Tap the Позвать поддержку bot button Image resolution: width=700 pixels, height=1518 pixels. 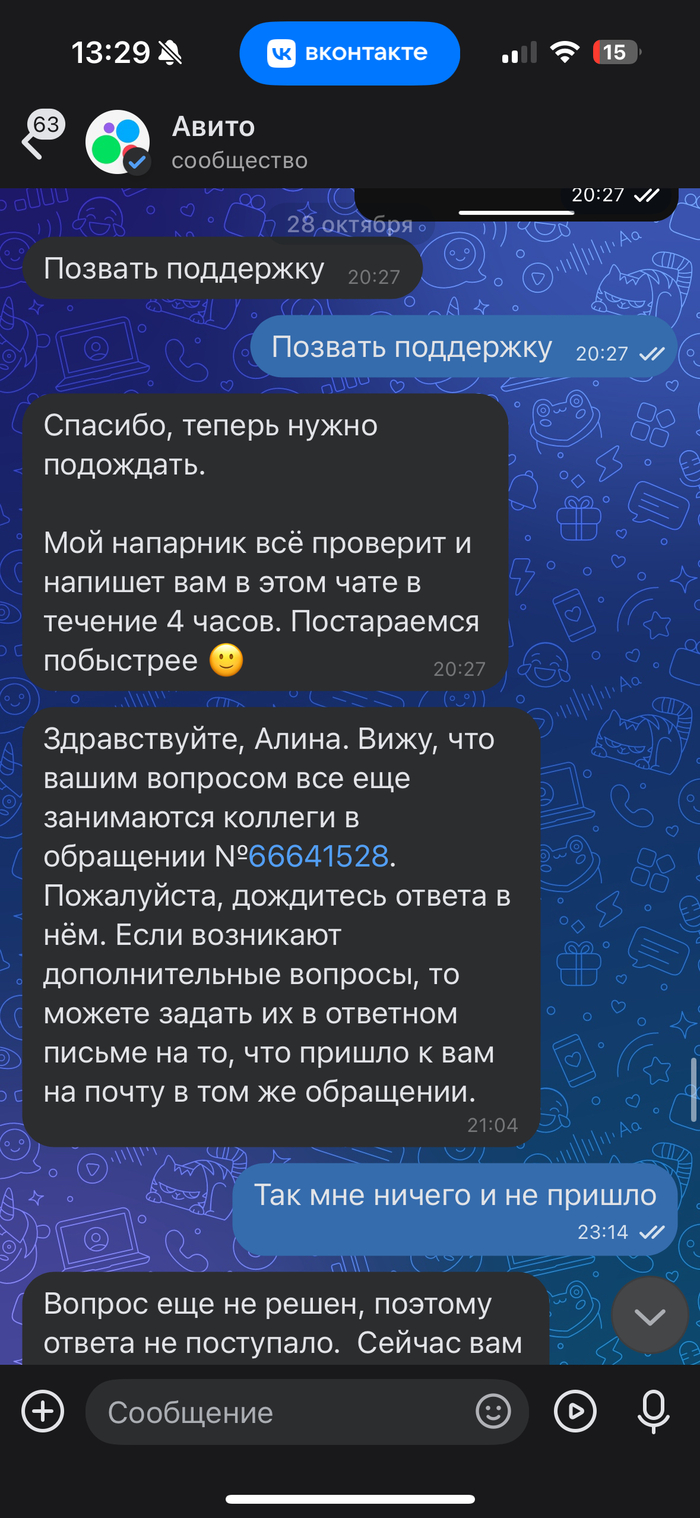pos(184,268)
